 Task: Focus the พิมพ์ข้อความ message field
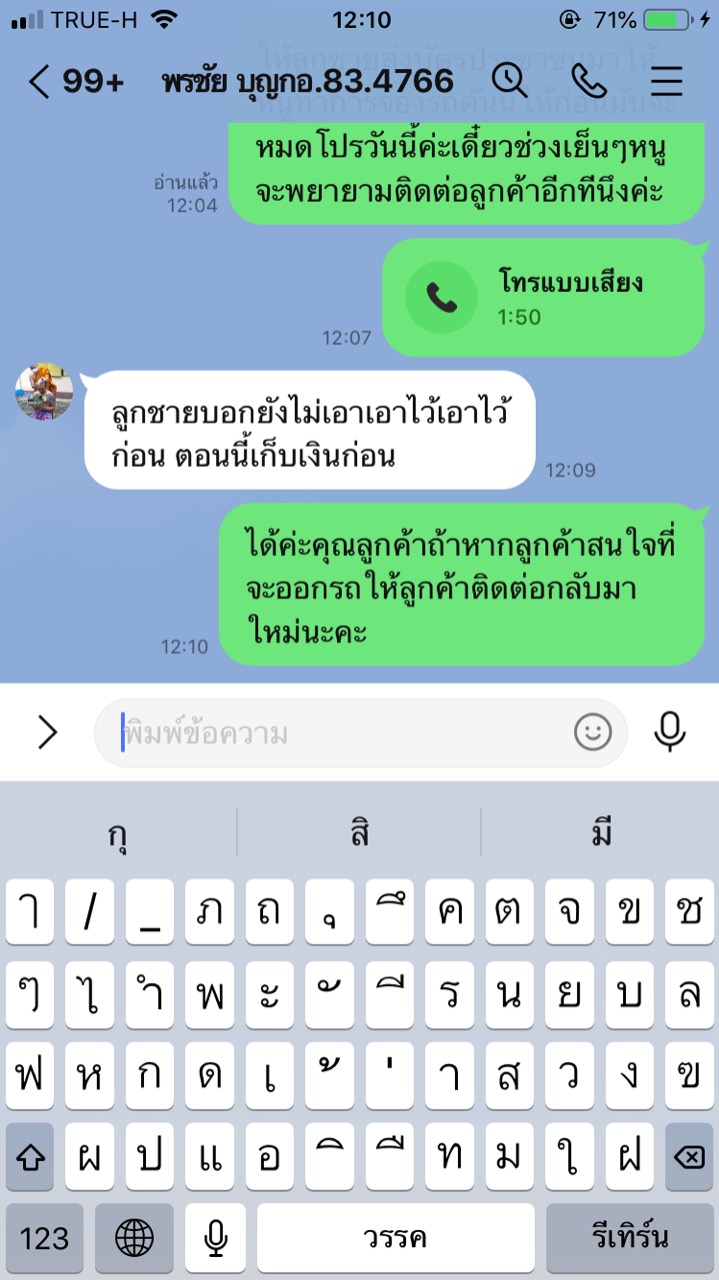tap(340, 733)
